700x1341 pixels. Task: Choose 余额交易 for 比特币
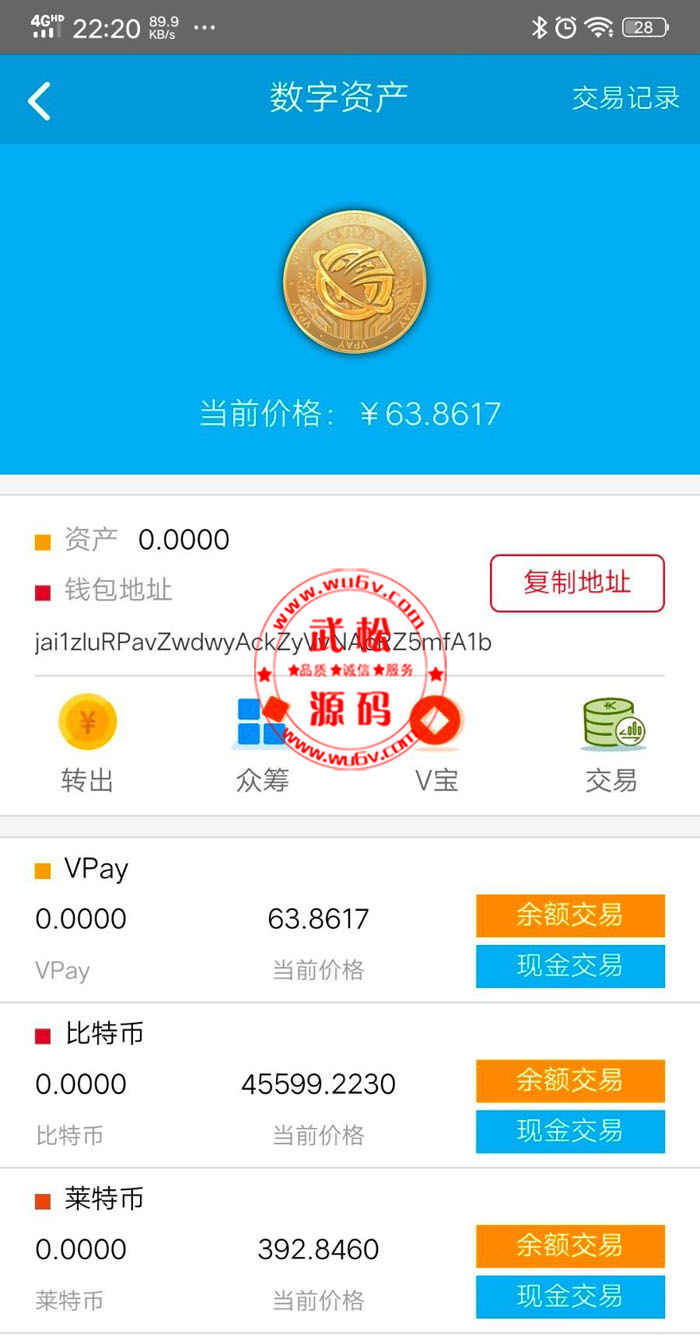(570, 1080)
